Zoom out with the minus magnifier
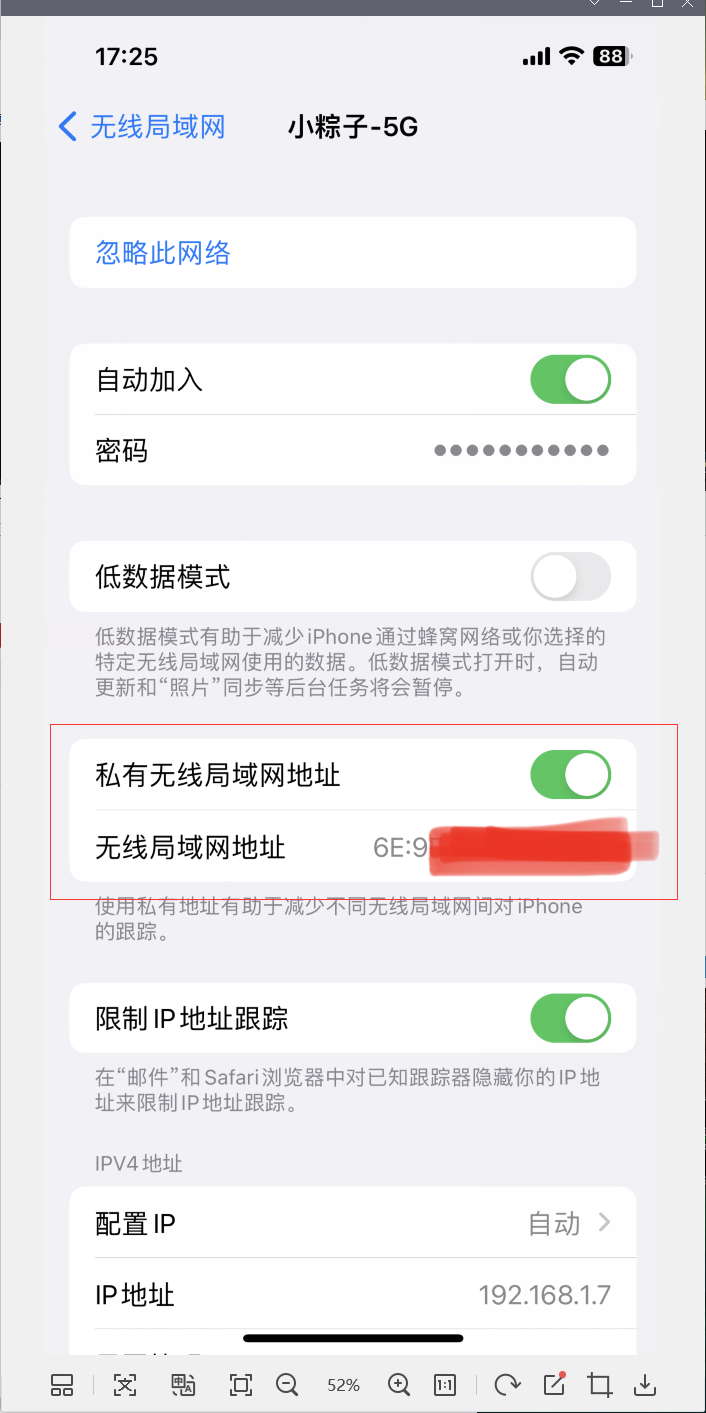The width and height of the screenshot is (706, 1413). click(x=288, y=1385)
